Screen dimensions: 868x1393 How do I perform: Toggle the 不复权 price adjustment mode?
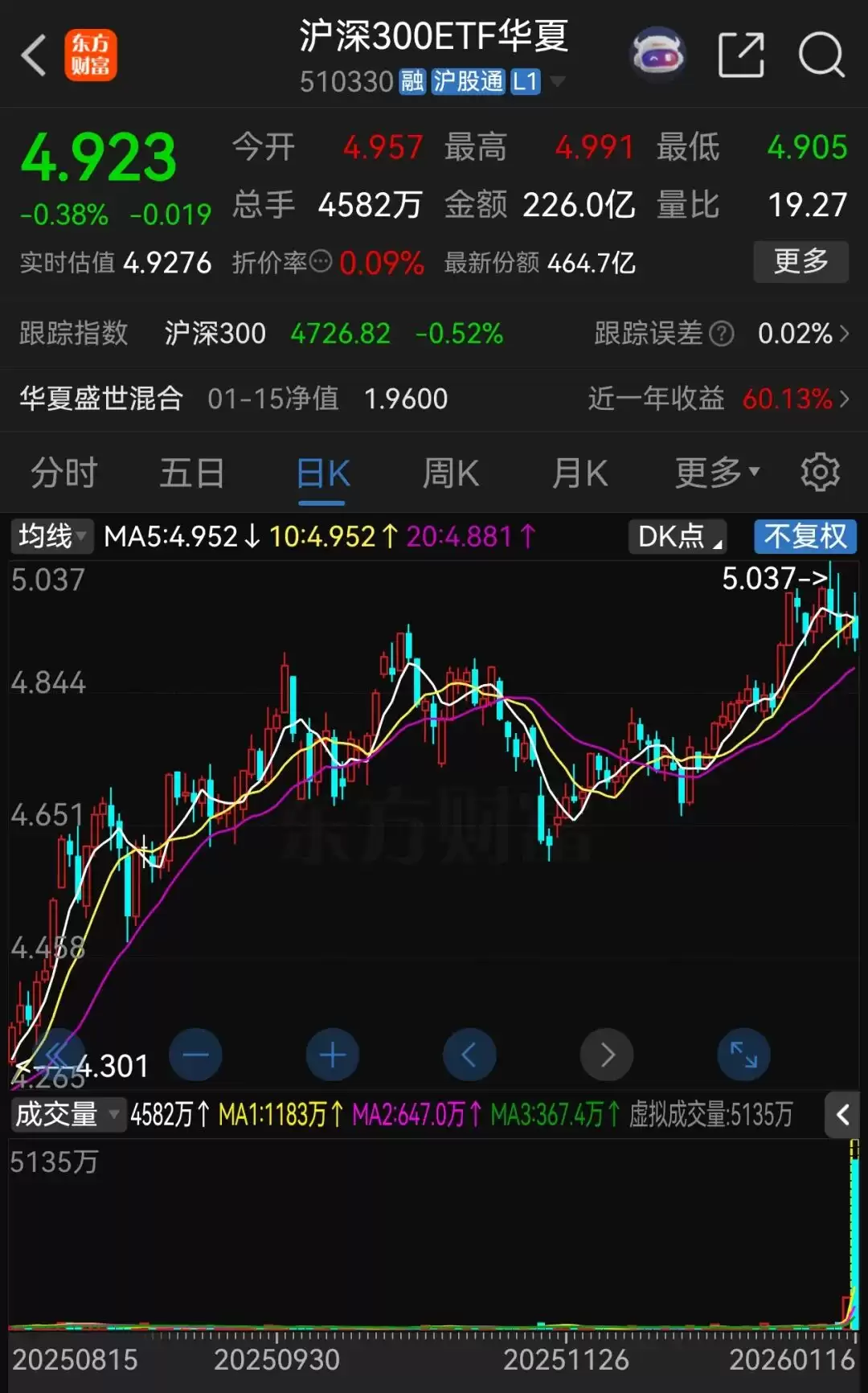coord(805,536)
